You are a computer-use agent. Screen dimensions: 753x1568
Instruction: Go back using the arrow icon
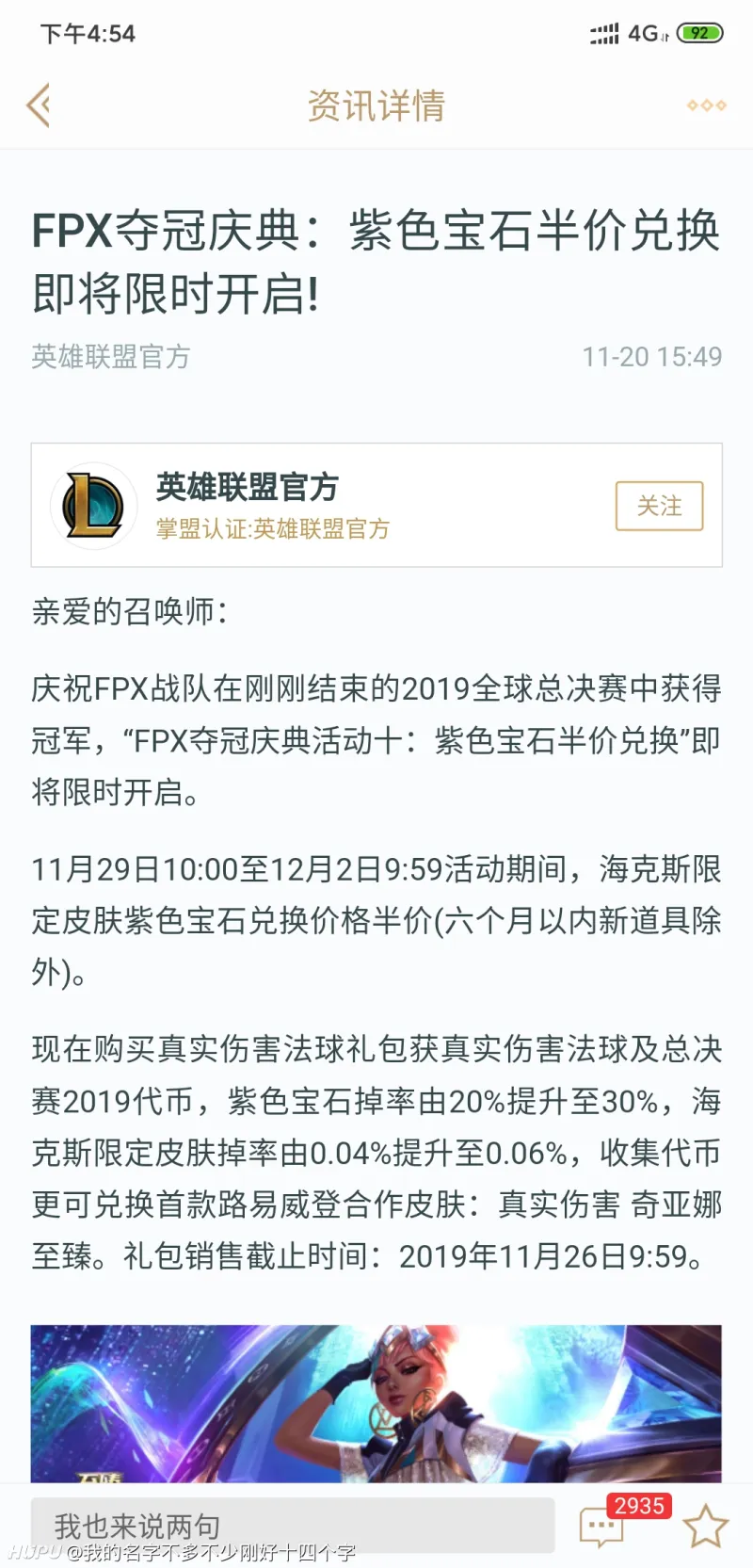pos(39,105)
